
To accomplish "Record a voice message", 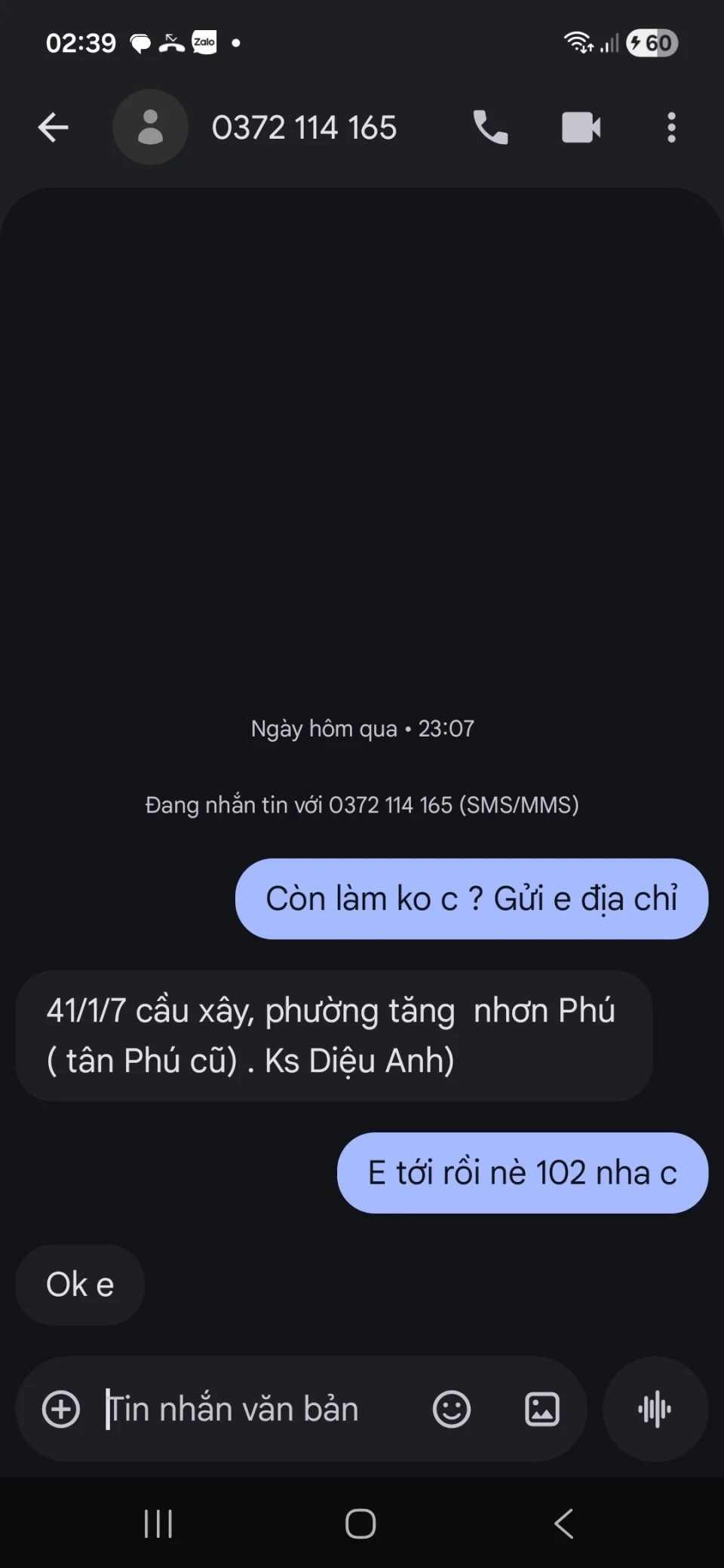I will pyautogui.click(x=655, y=1409).
